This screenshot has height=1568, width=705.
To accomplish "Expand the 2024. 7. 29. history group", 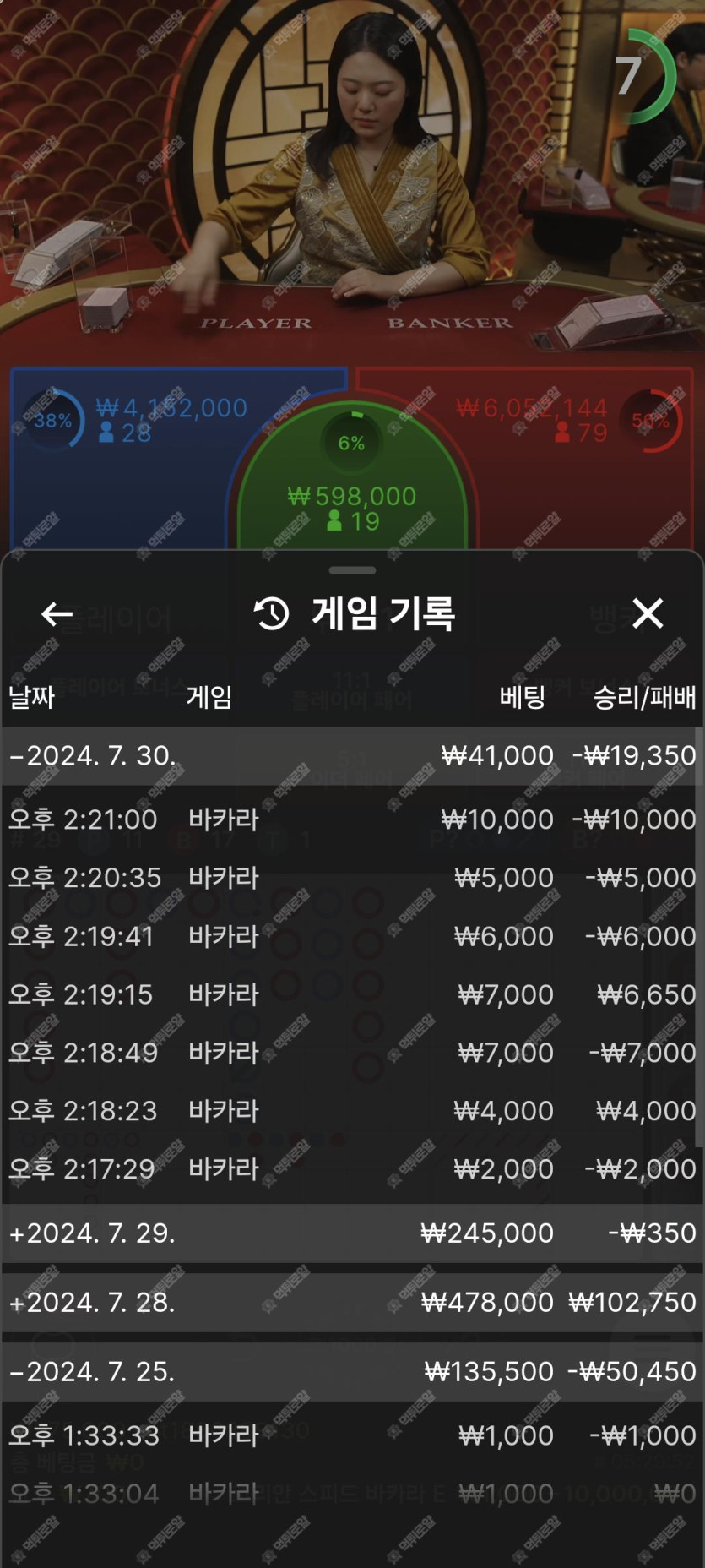I will [93, 1233].
